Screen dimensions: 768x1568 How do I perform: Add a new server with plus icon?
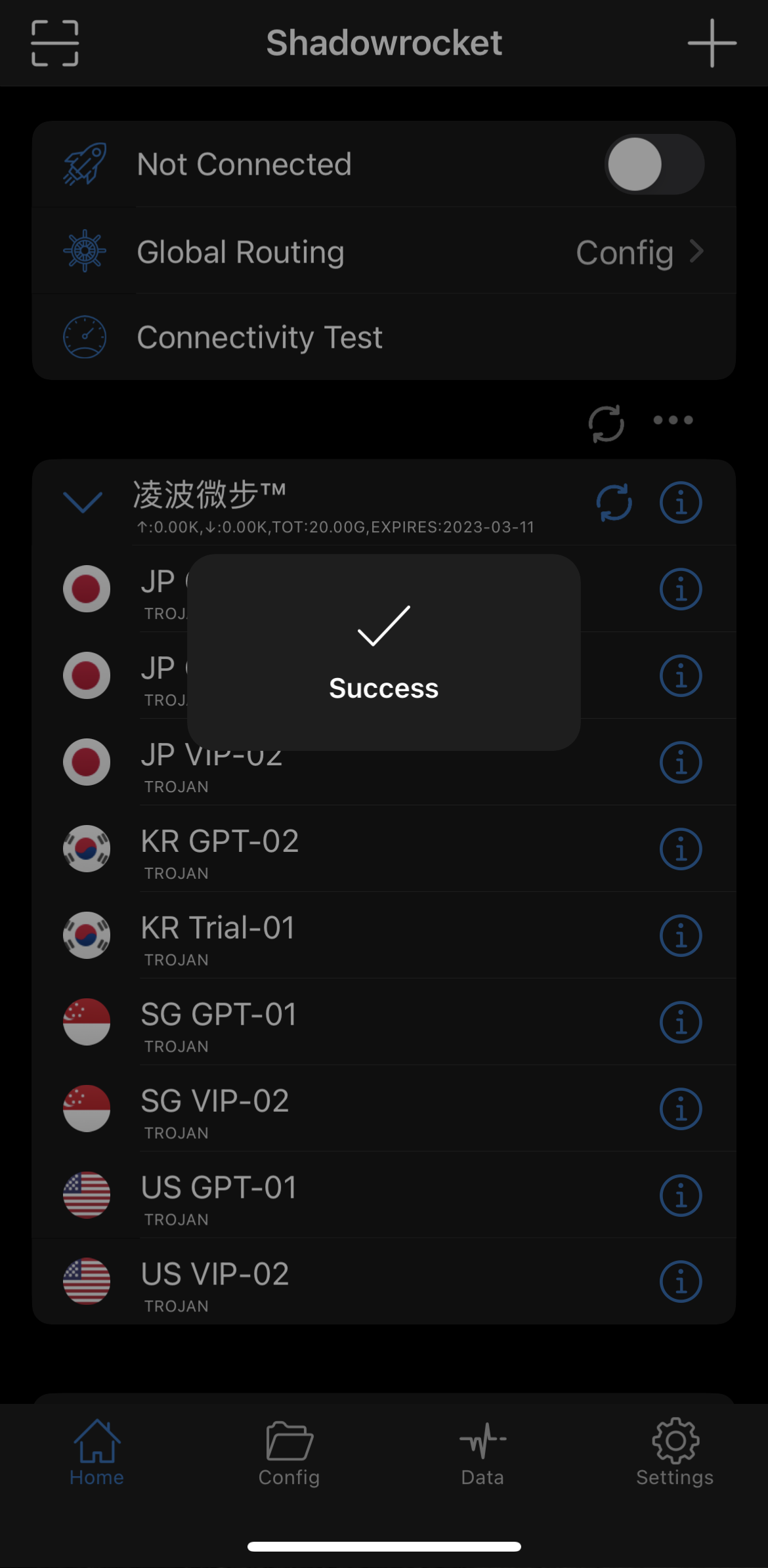[x=712, y=43]
